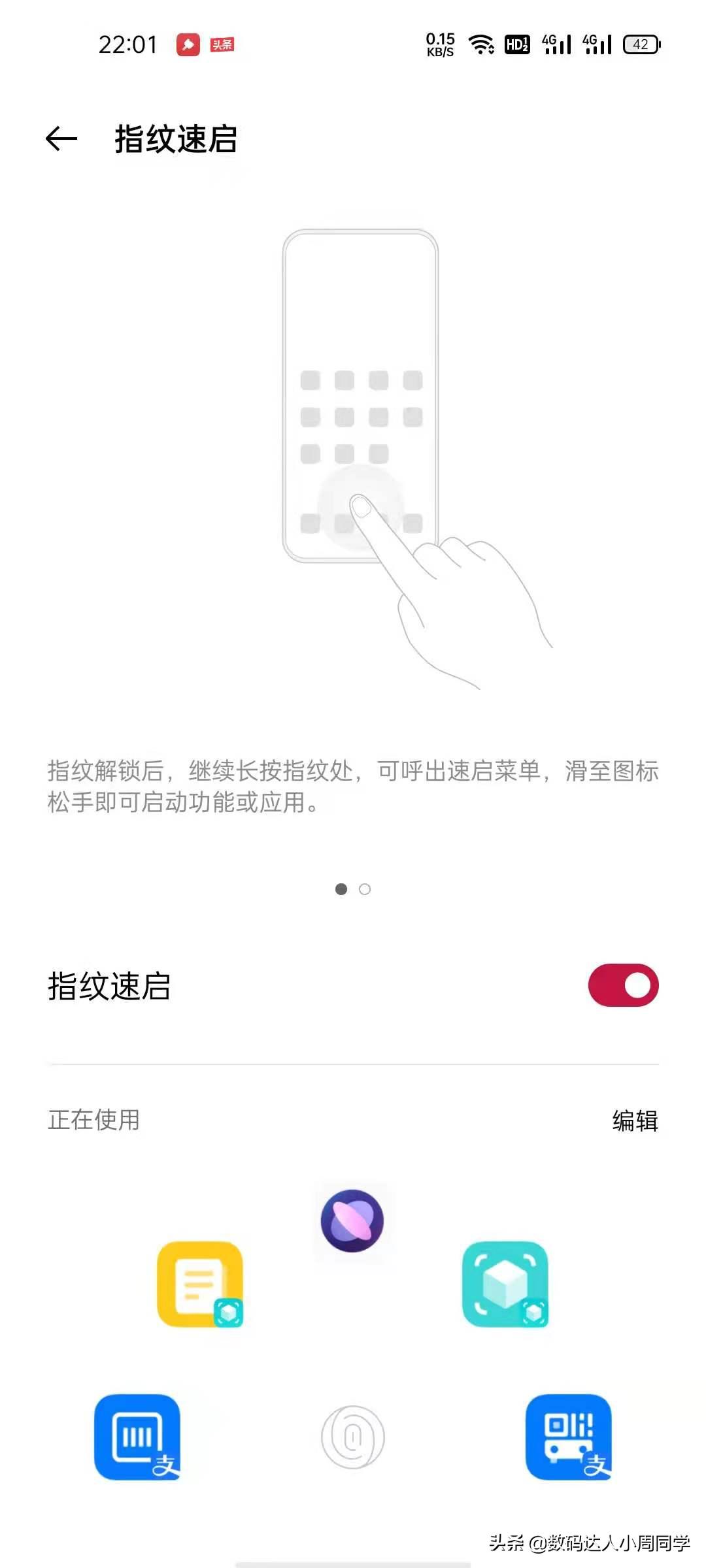
Task: Go back using the back arrow
Action: [59, 139]
